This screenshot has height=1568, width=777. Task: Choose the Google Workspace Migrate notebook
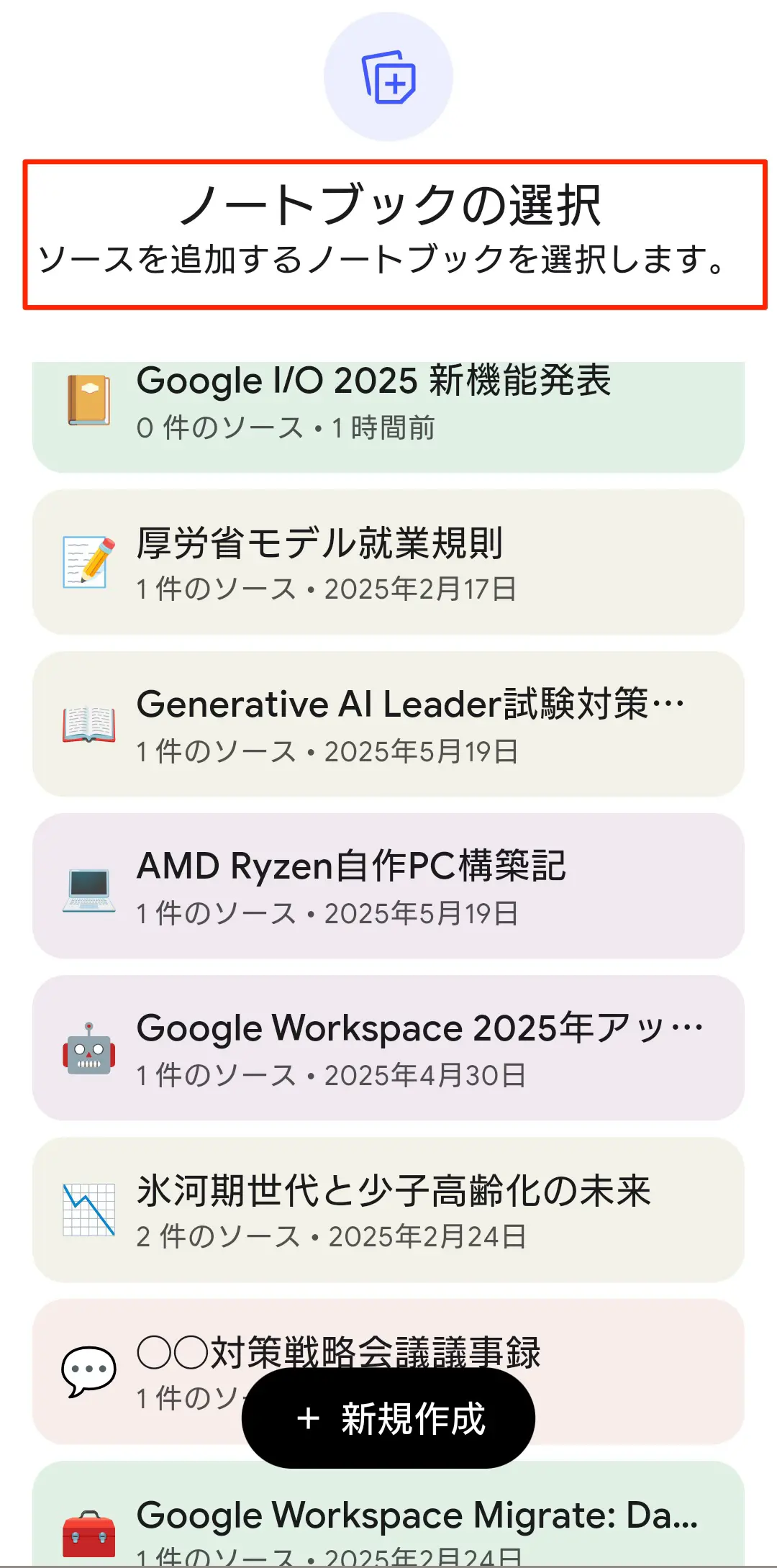(x=388, y=1513)
